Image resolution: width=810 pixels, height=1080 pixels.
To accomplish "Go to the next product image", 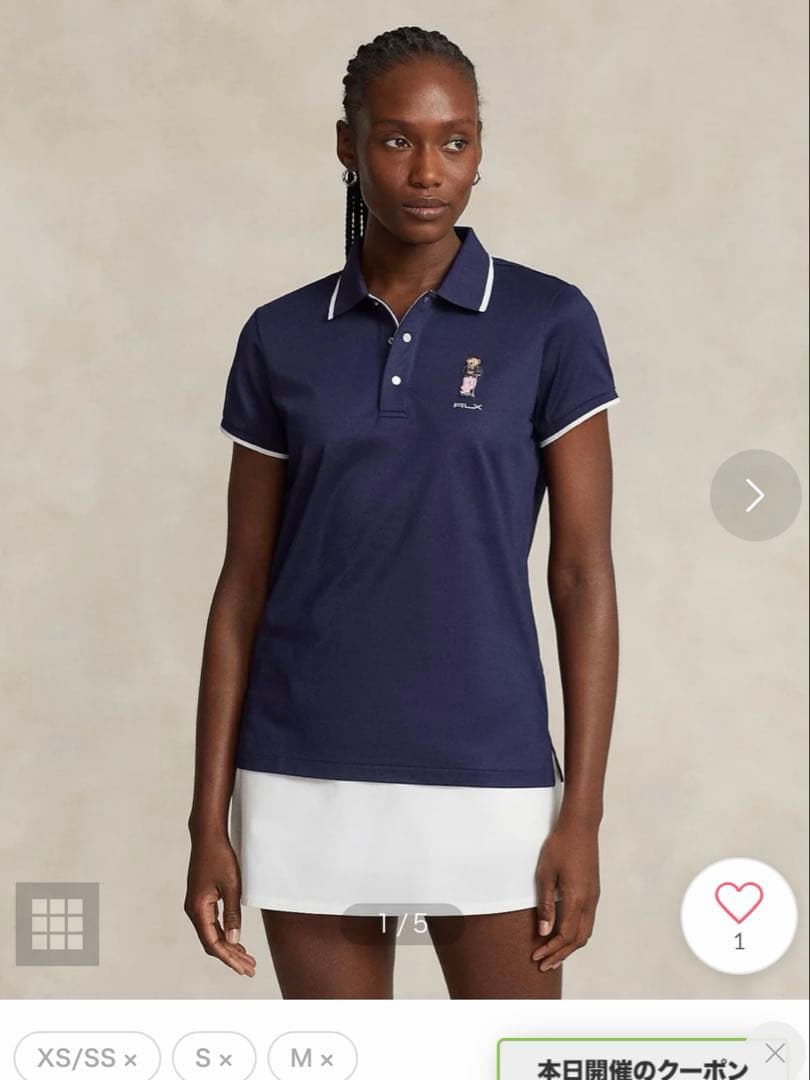I will (x=755, y=495).
